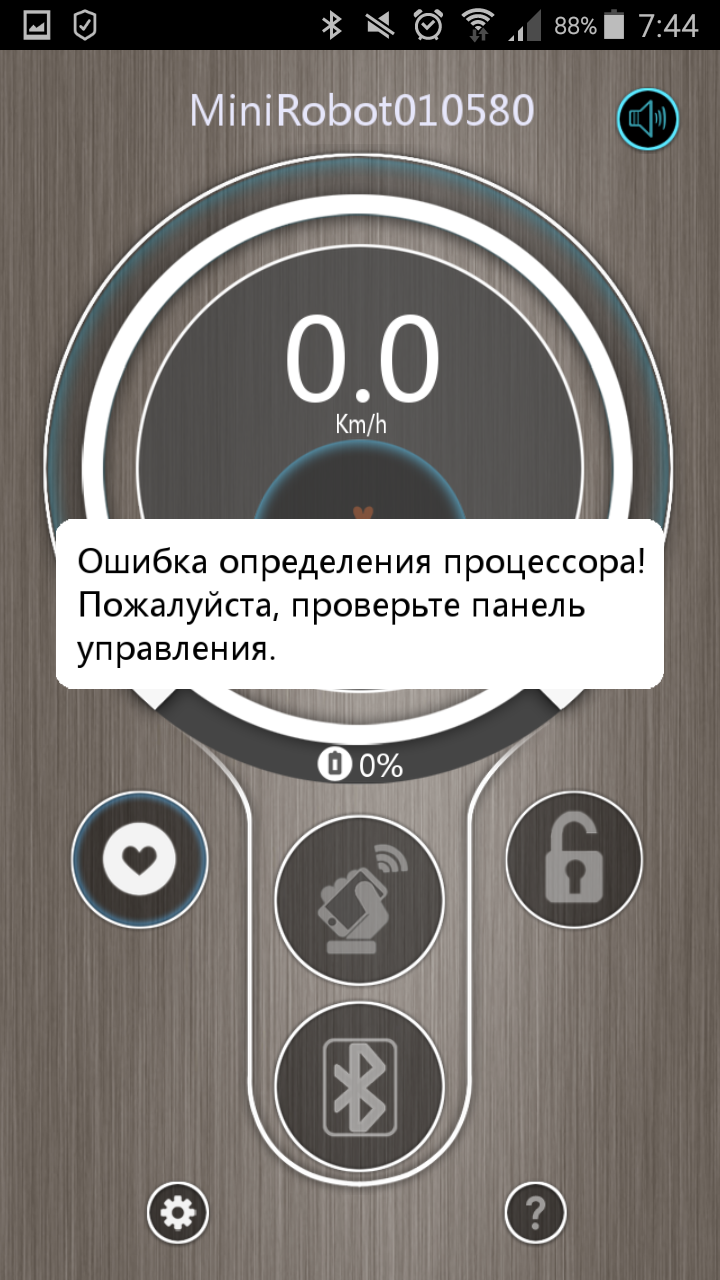The width and height of the screenshot is (720, 1280).
Task: Tap the unlock padlock button
Action: (574, 859)
